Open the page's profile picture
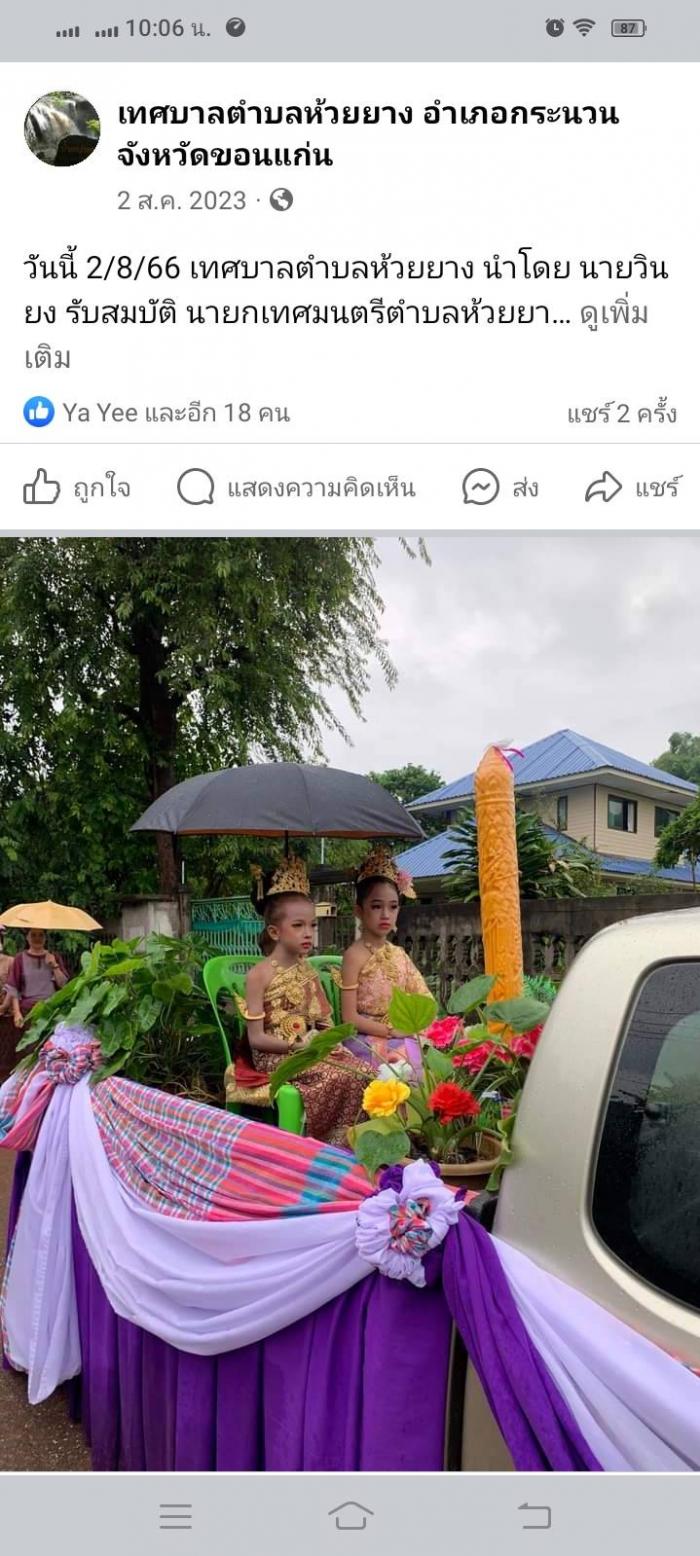700x1556 pixels. 62,129
